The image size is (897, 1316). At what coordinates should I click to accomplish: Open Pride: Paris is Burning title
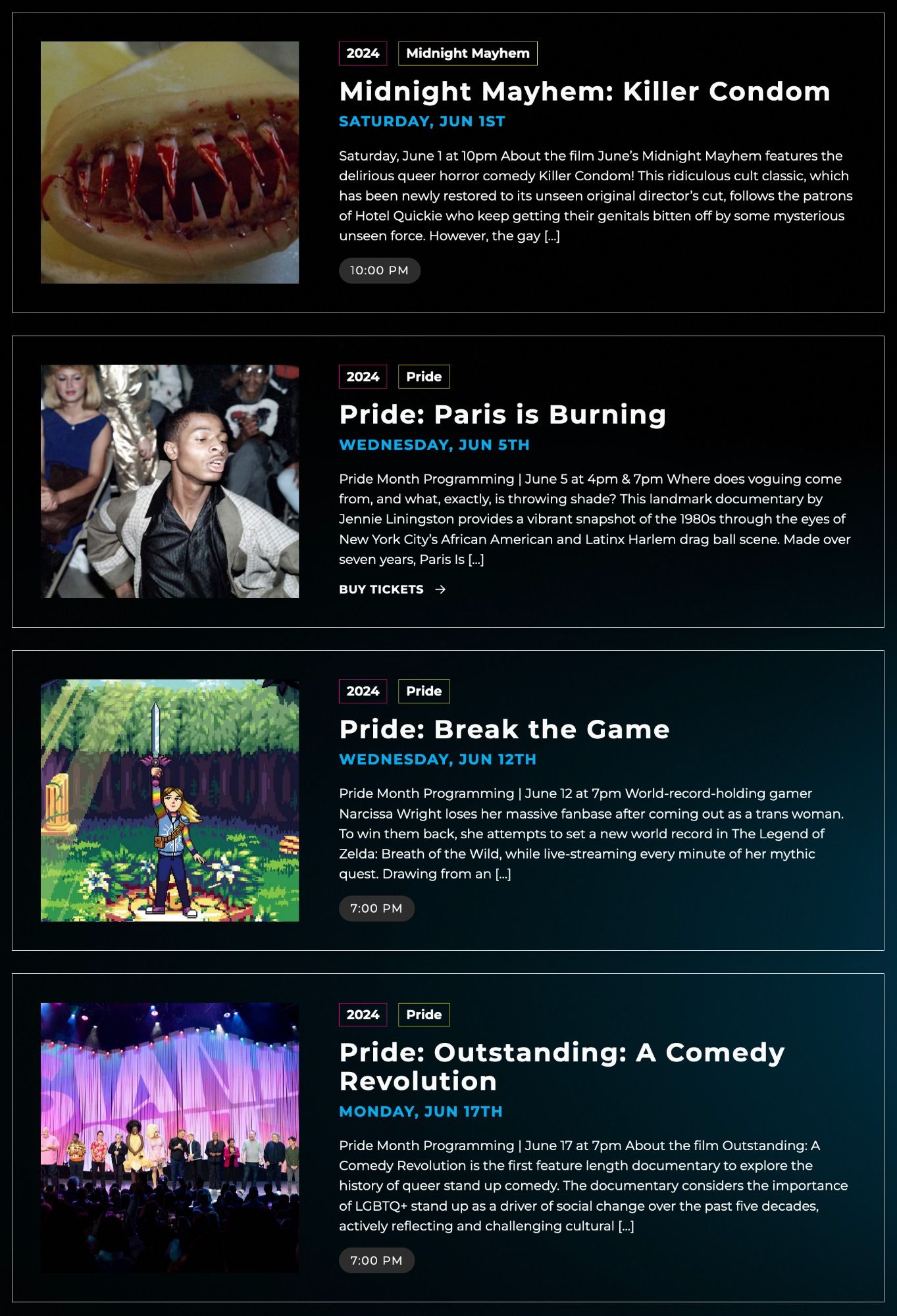(502, 415)
